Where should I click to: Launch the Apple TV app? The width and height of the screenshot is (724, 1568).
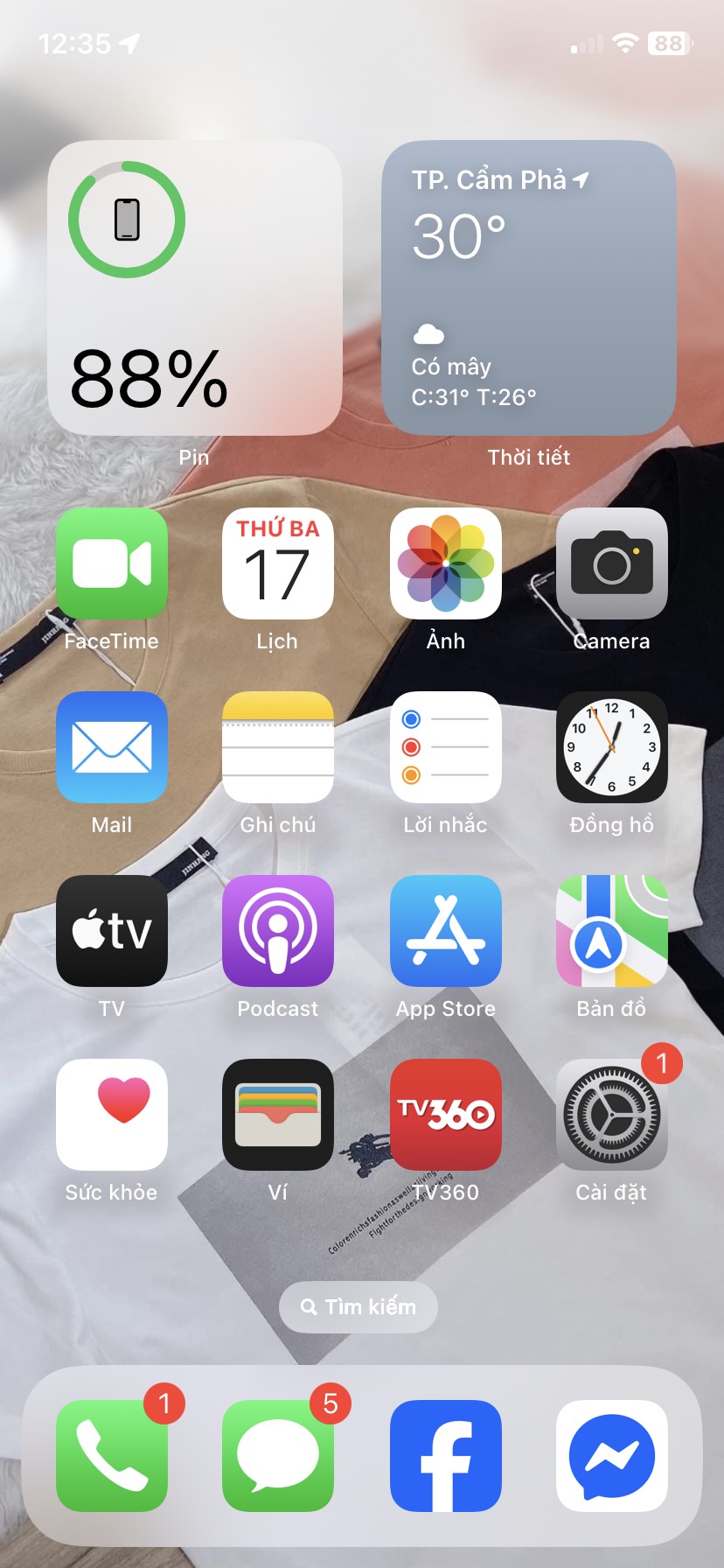point(112,931)
